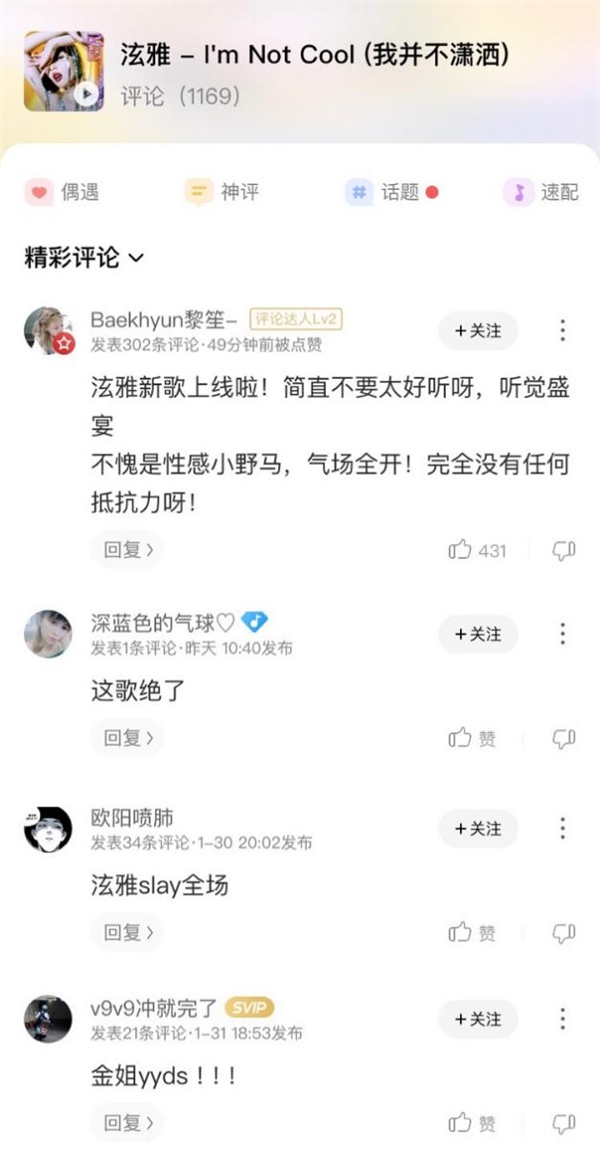Viewport: 600px width, 1152px height.
Task: Dislike Baekhyun黎笙- comment
Action: click(x=564, y=550)
